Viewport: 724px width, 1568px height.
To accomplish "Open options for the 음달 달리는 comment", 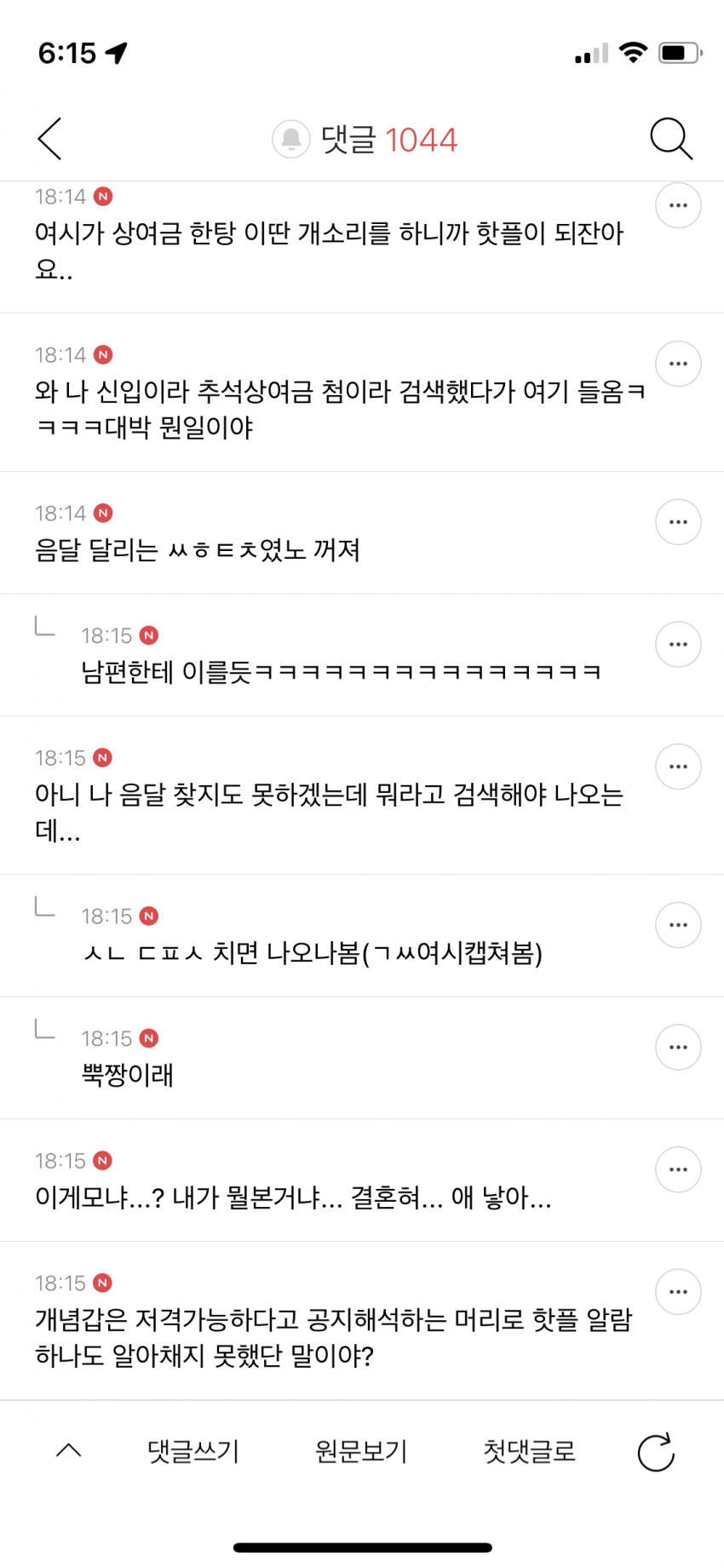I will click(x=678, y=522).
